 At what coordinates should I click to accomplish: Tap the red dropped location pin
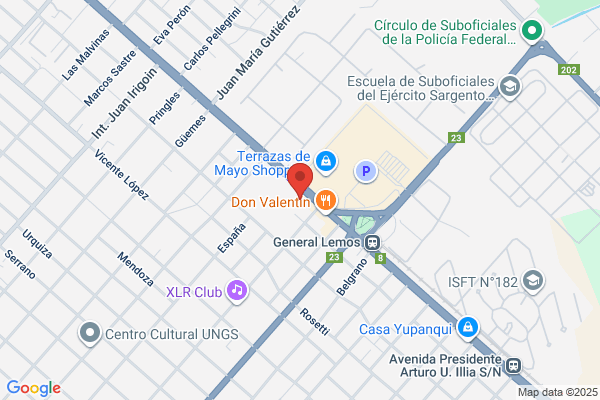[x=300, y=180]
